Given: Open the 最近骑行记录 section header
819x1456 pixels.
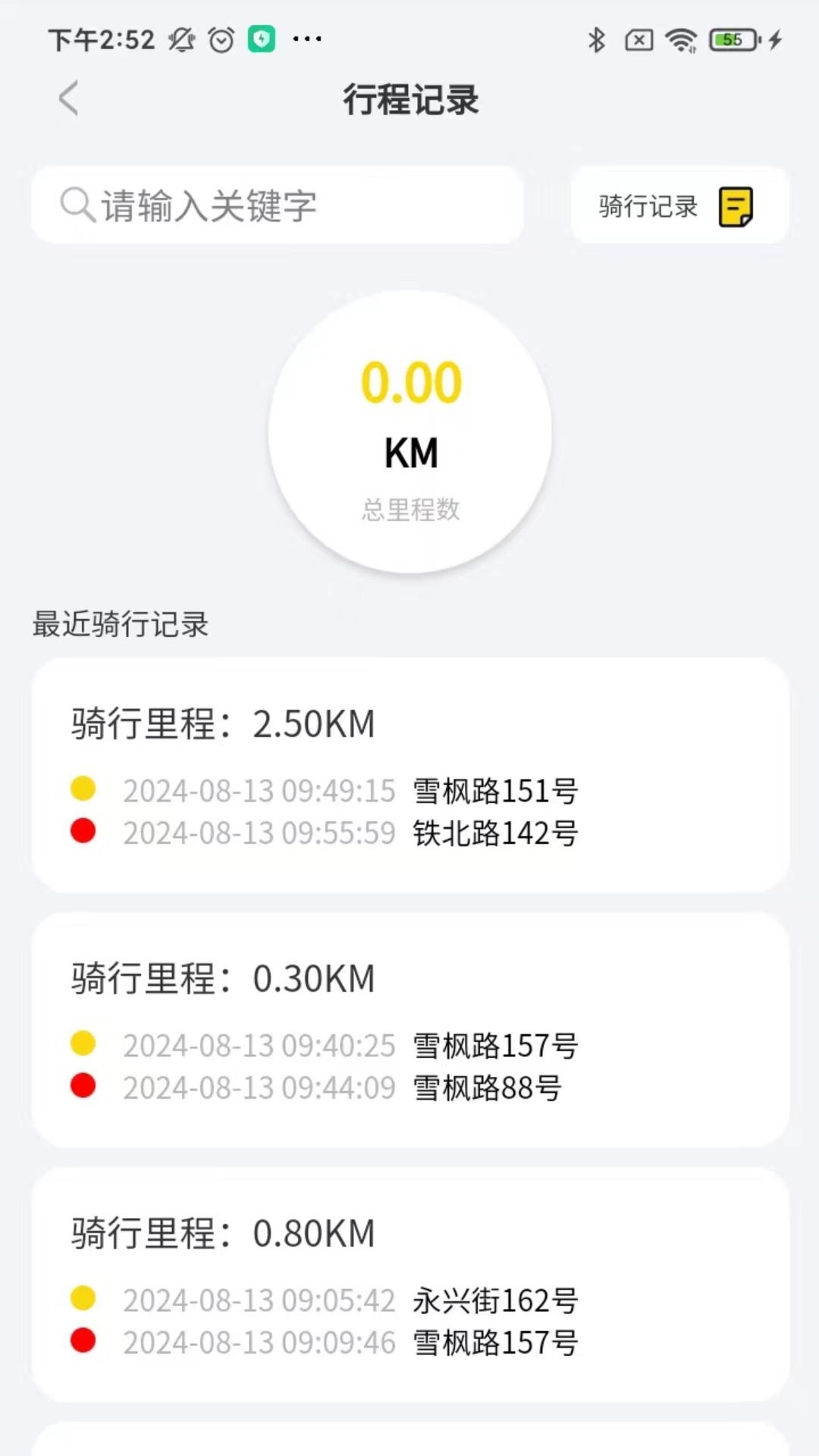Looking at the screenshot, I should pos(119,625).
